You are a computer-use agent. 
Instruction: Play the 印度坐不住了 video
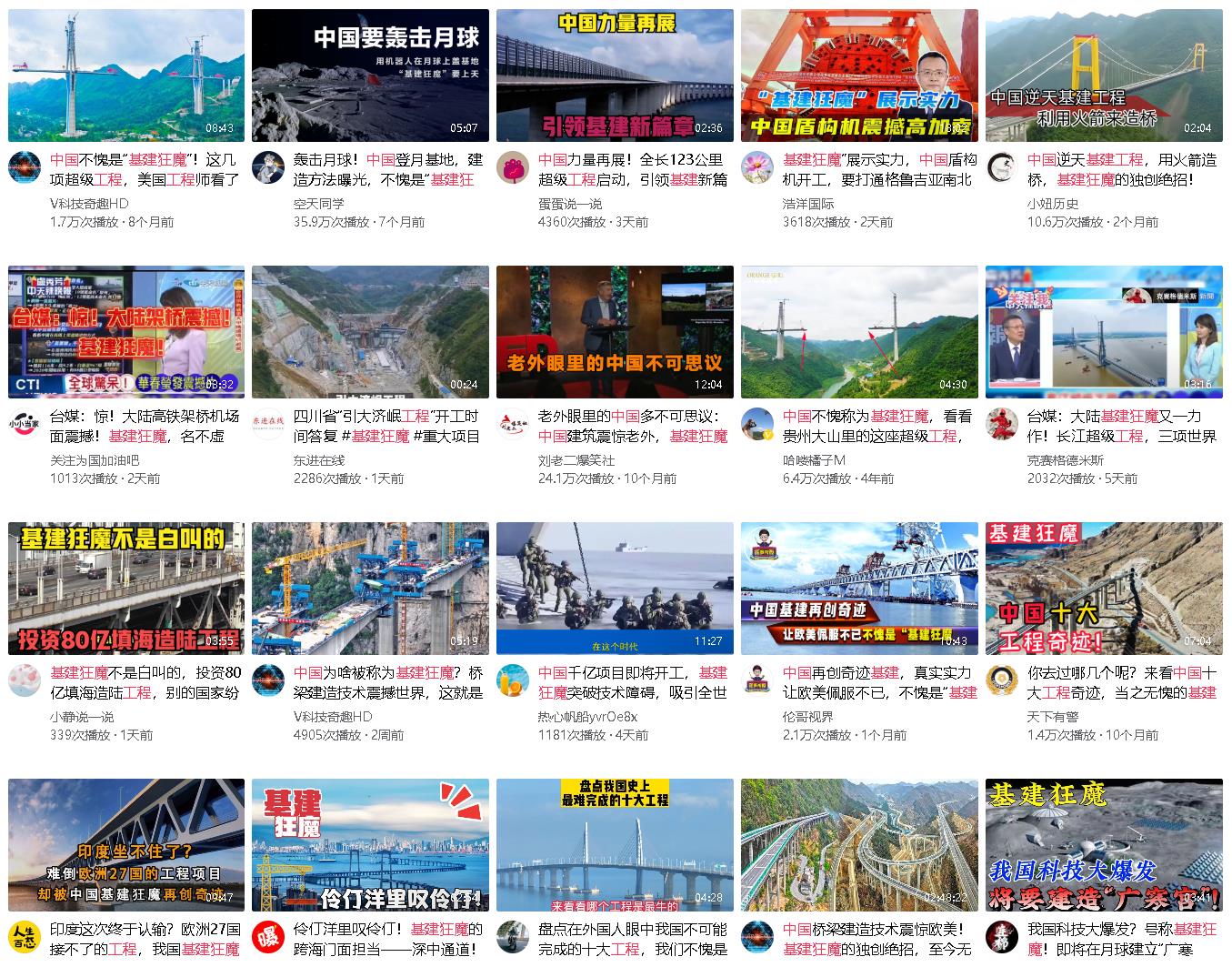tap(126, 845)
